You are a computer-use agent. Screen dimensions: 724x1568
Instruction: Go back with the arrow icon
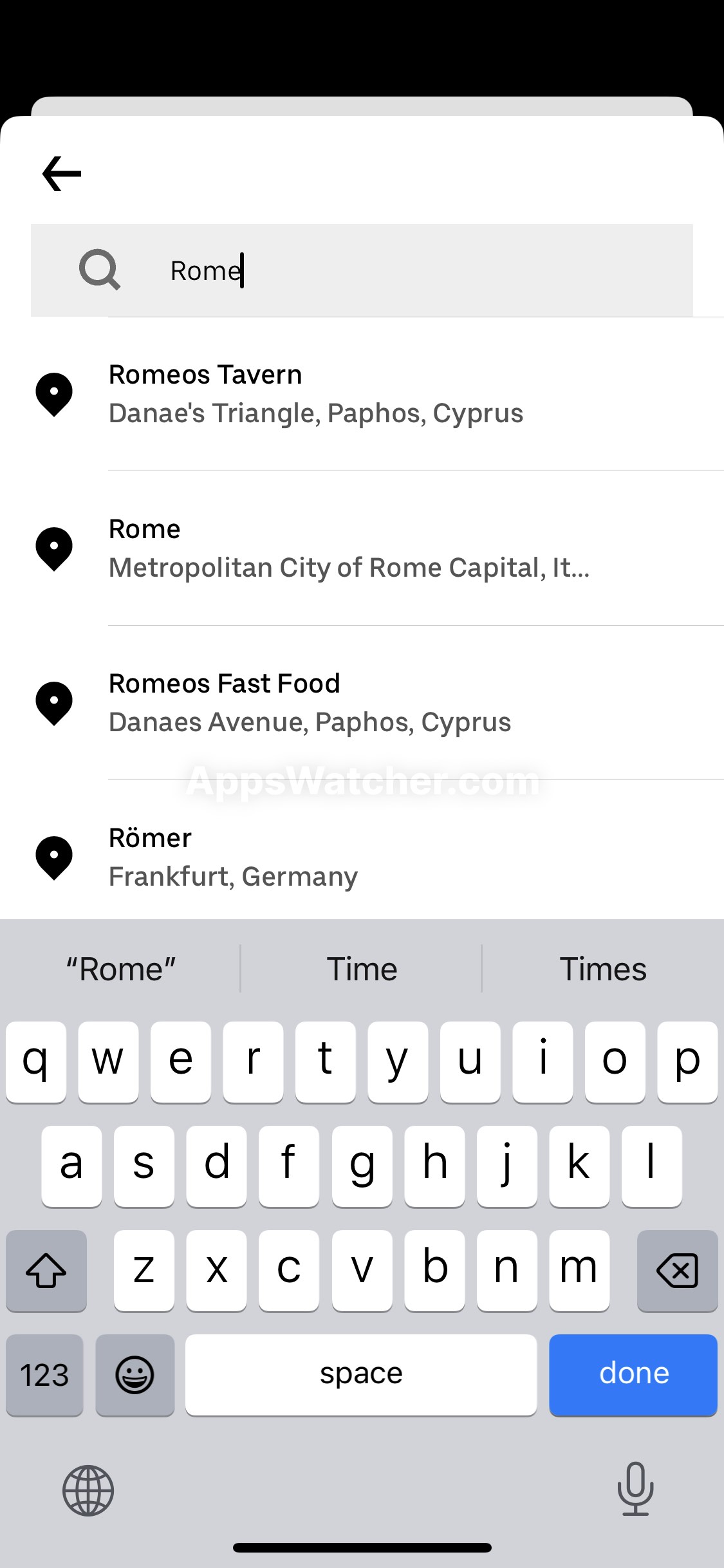coord(62,174)
